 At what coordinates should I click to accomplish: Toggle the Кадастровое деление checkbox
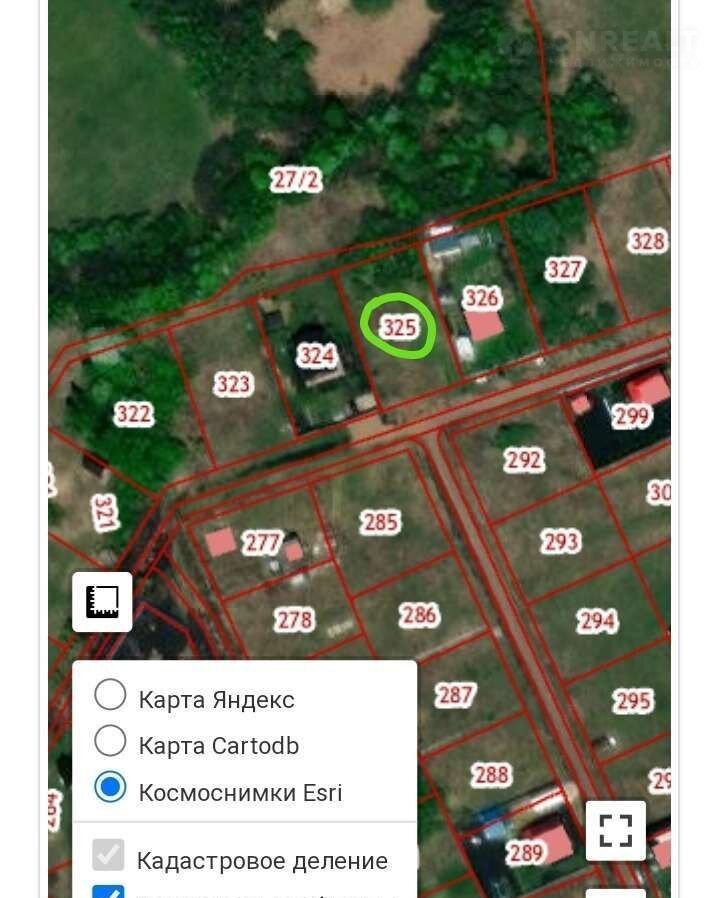pyautogui.click(x=108, y=856)
